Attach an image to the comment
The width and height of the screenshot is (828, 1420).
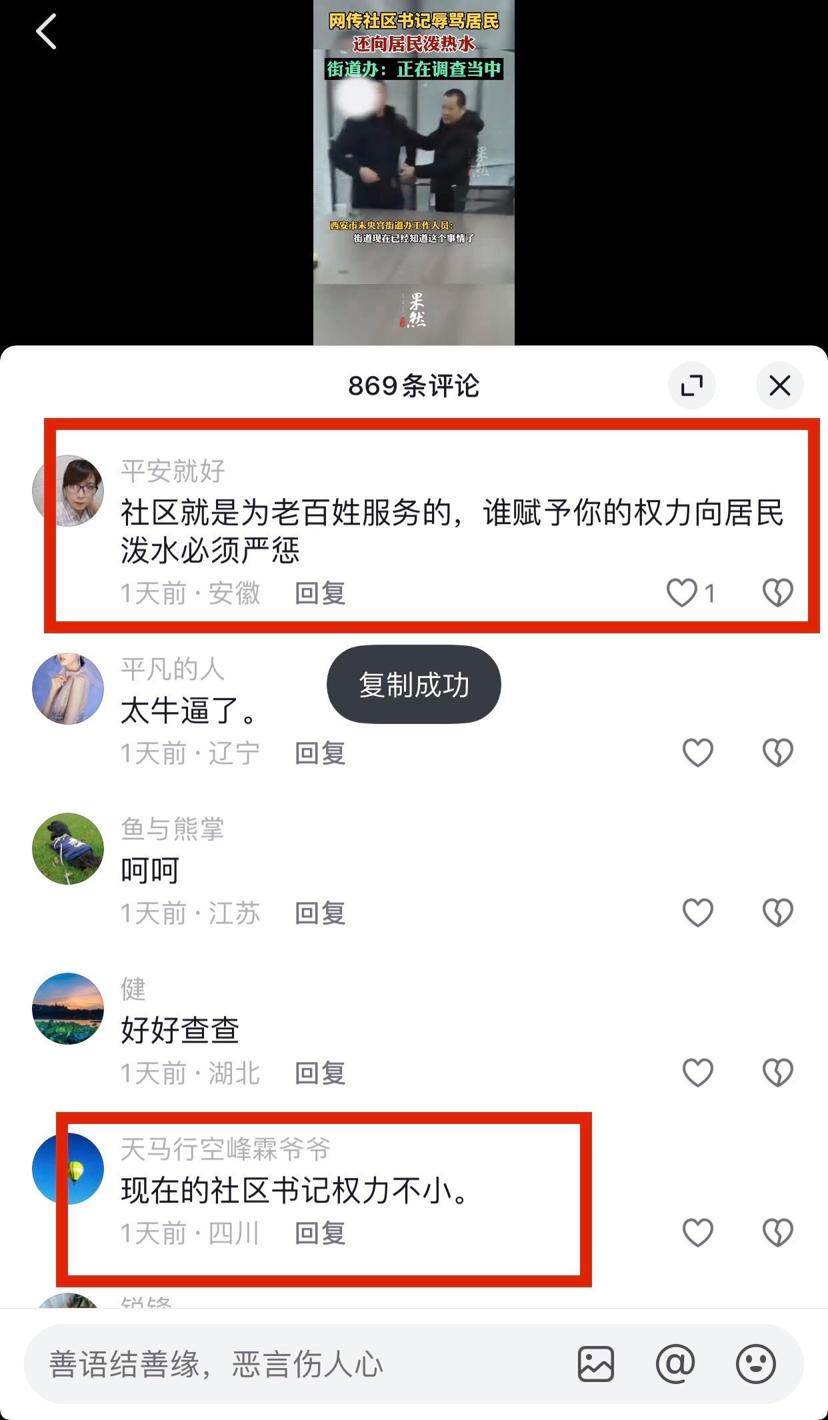(596, 1364)
